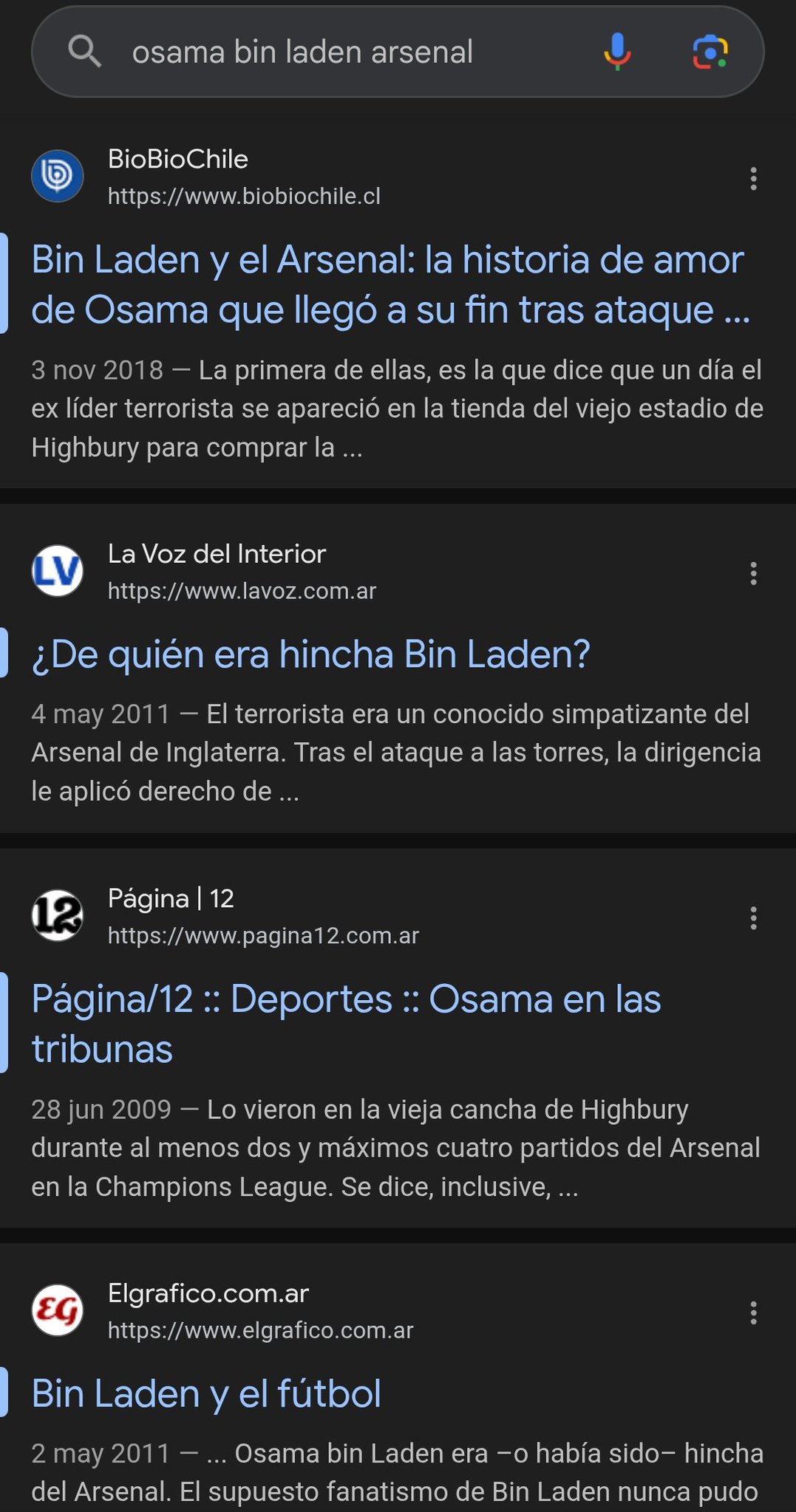Open BioBioChile result 'Bin Laden y el Arsenal'
The height and width of the screenshot is (1512, 796).
[x=391, y=284]
